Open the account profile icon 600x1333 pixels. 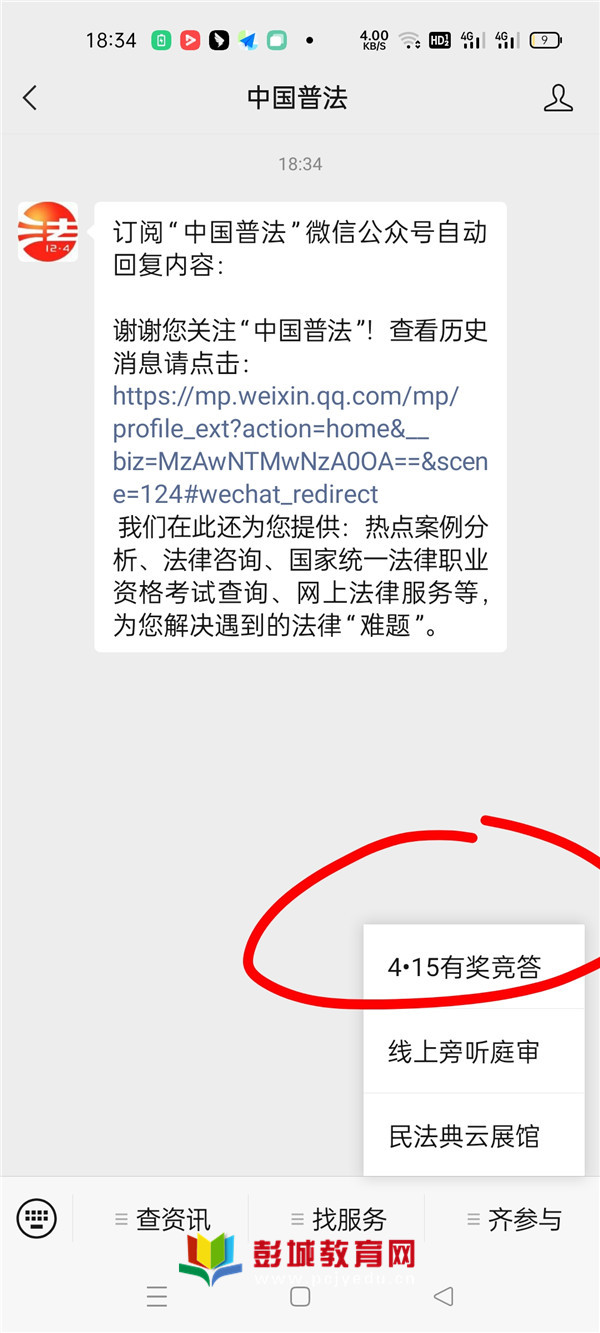click(x=558, y=97)
